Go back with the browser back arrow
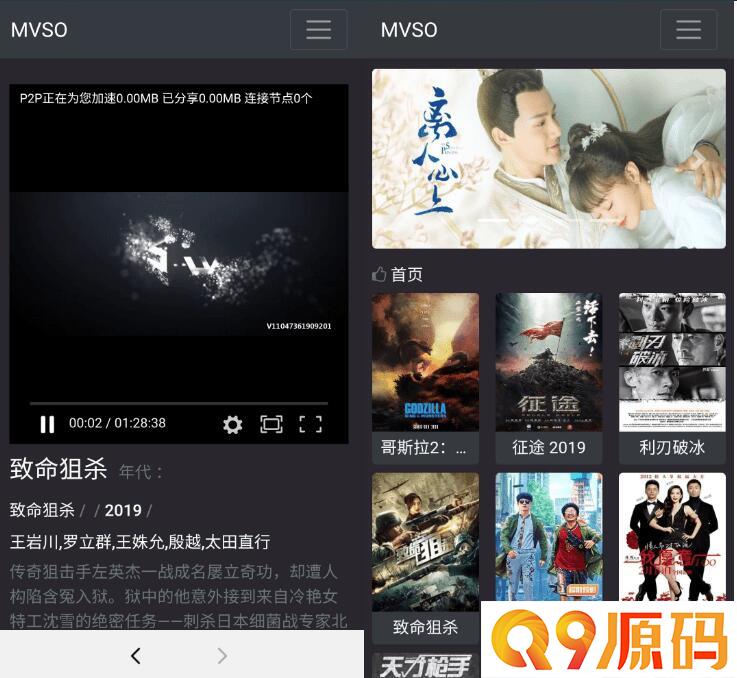 pos(136,656)
